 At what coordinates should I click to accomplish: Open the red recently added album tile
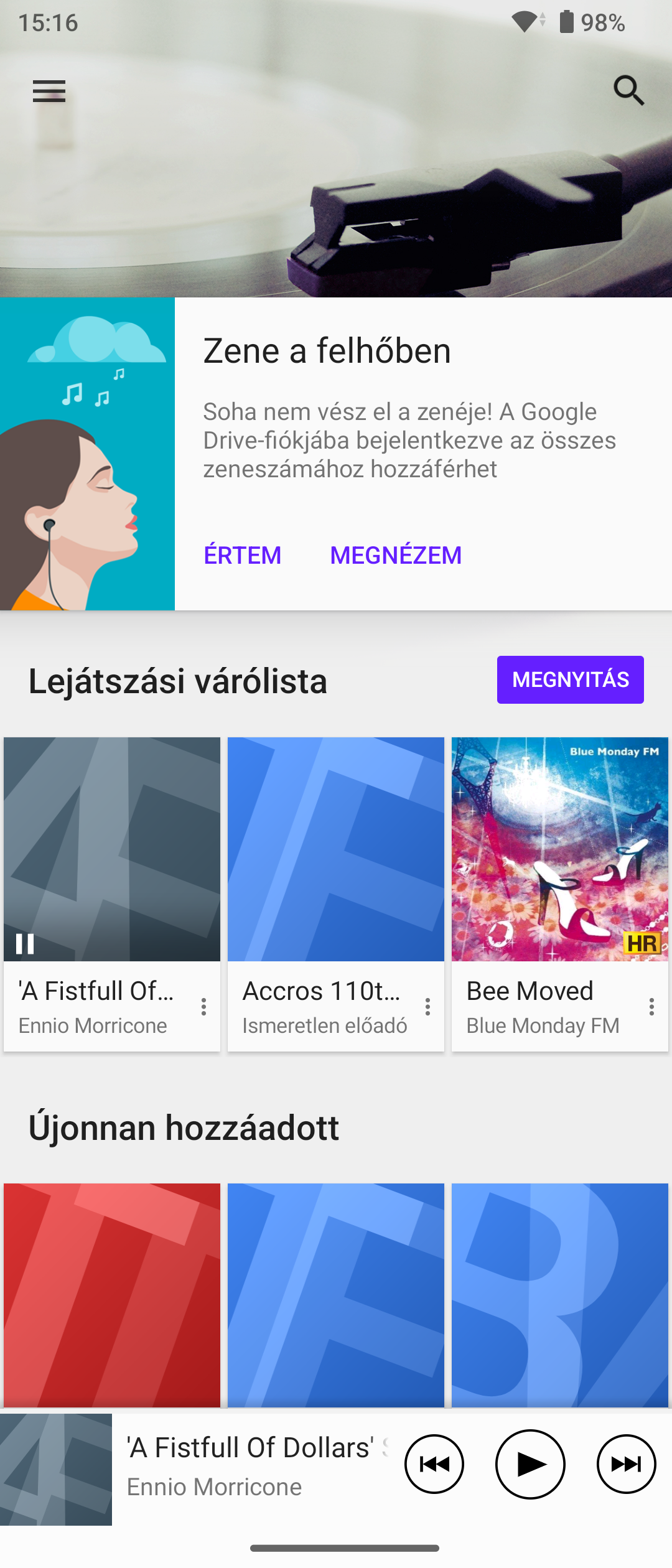click(112, 1294)
